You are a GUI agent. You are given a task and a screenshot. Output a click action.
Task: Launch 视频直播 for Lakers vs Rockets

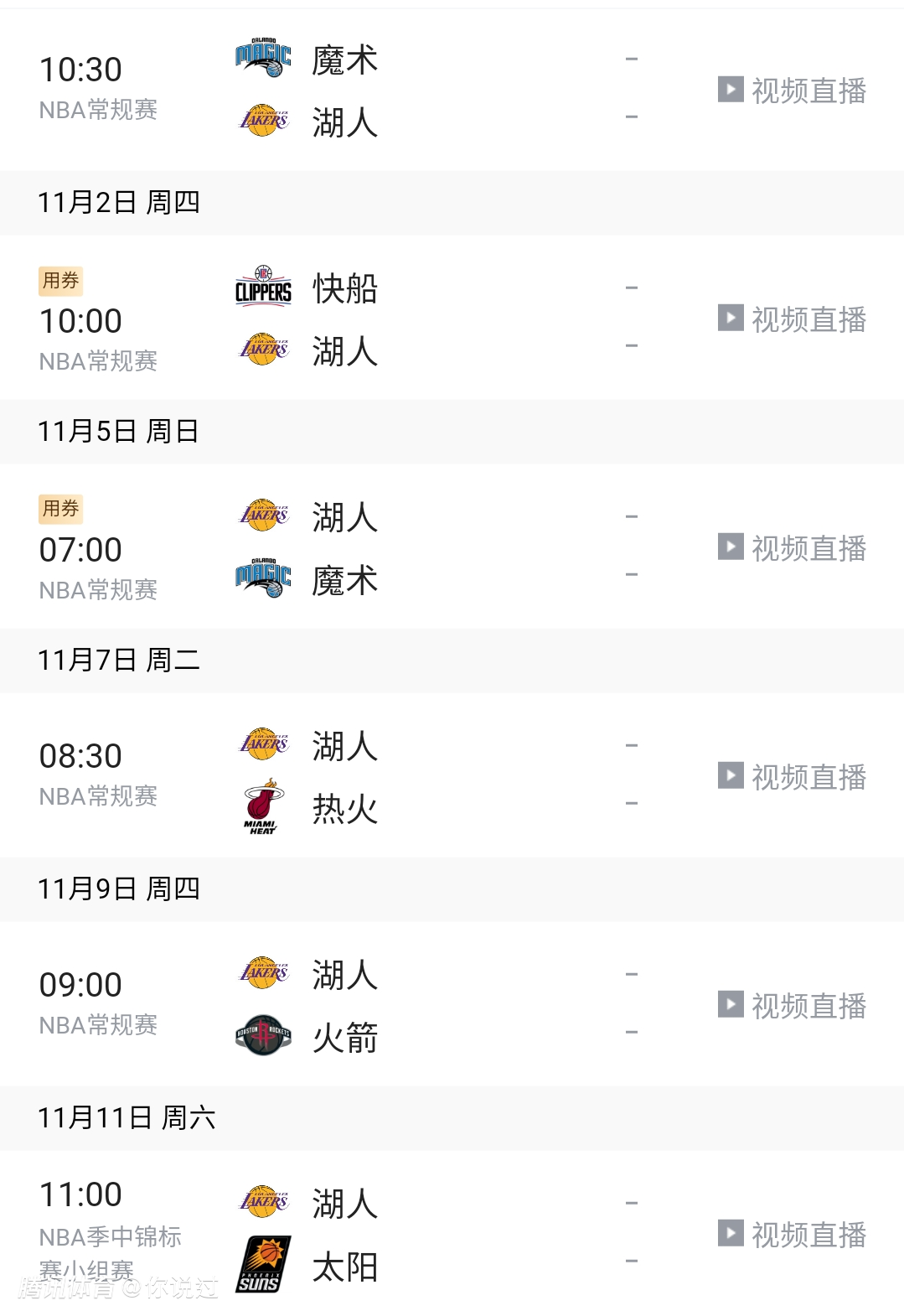point(793,1006)
